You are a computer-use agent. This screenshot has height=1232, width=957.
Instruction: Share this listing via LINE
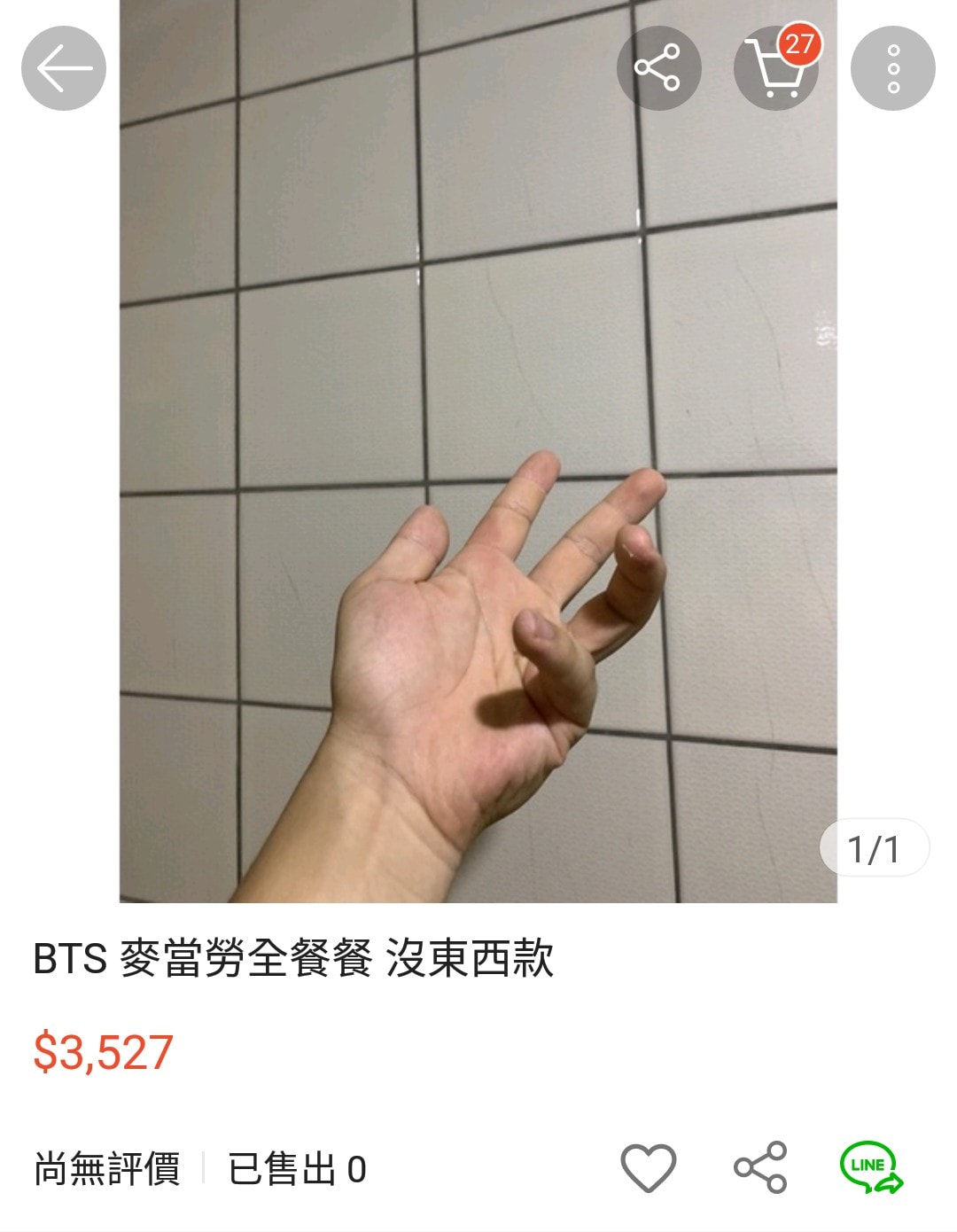tap(871, 1167)
